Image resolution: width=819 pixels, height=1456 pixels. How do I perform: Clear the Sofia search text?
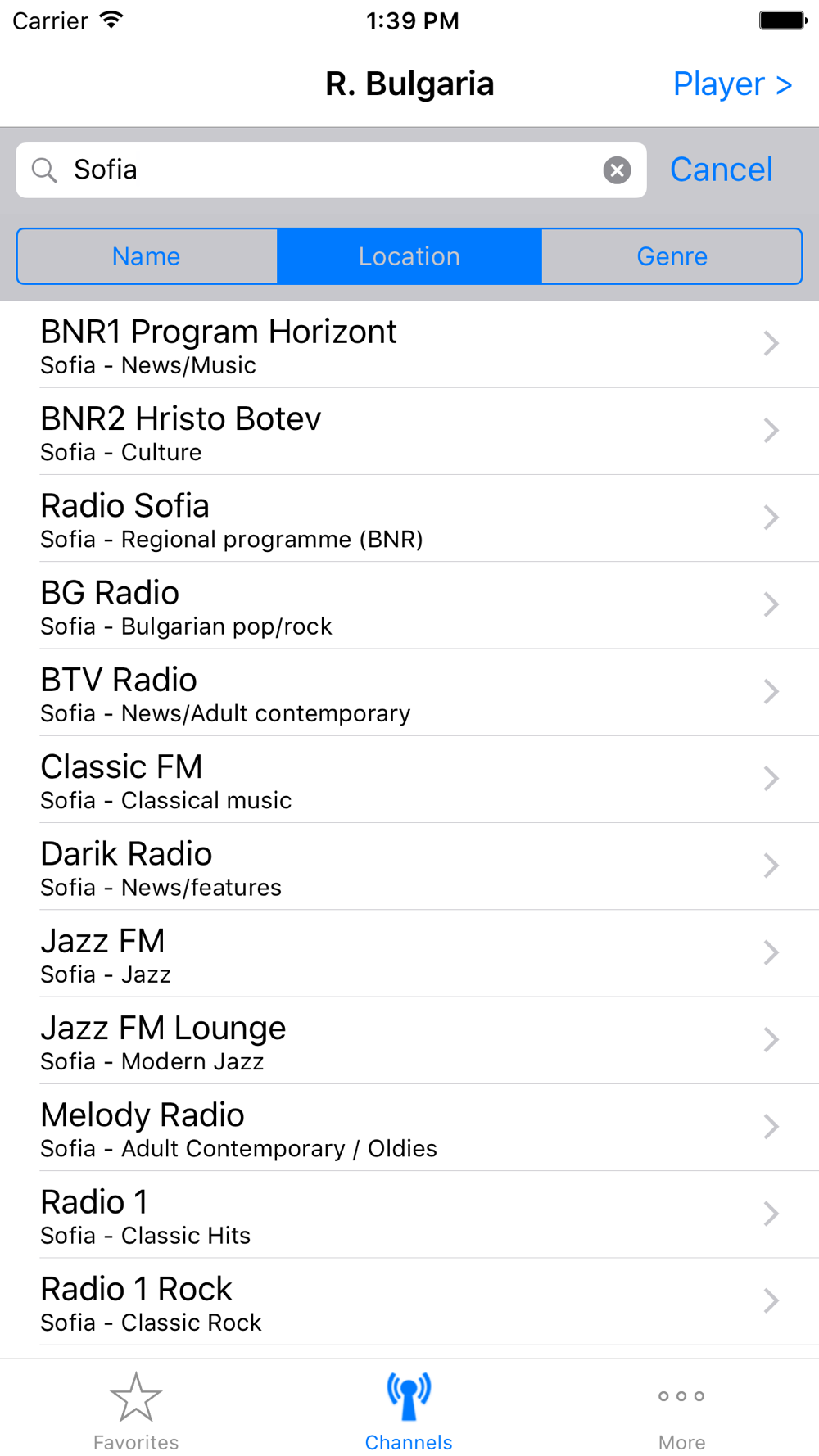coord(617,170)
